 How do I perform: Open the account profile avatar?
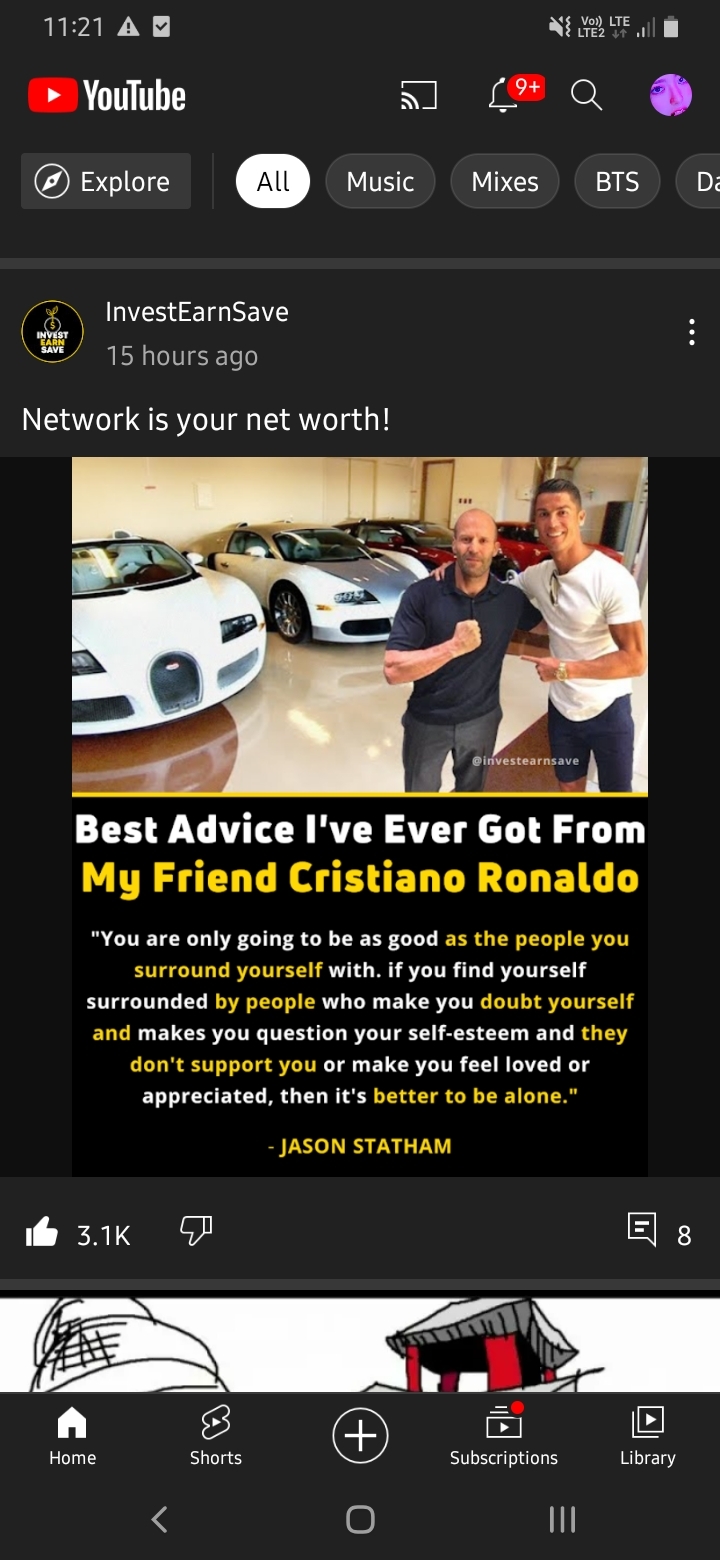(x=671, y=95)
